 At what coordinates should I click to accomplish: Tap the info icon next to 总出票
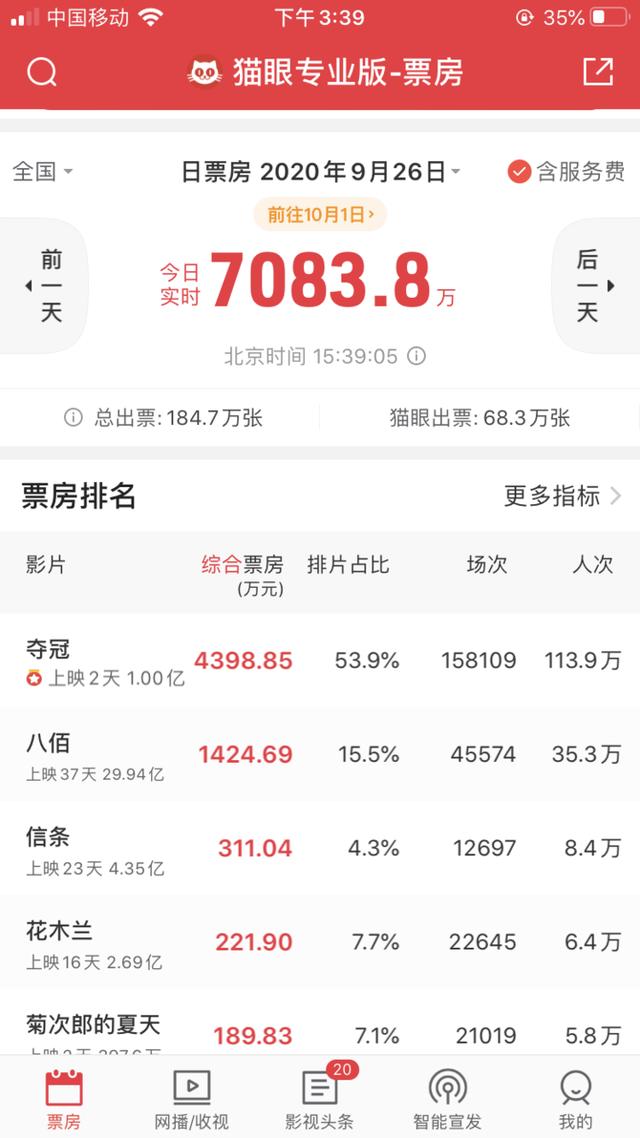(x=73, y=417)
